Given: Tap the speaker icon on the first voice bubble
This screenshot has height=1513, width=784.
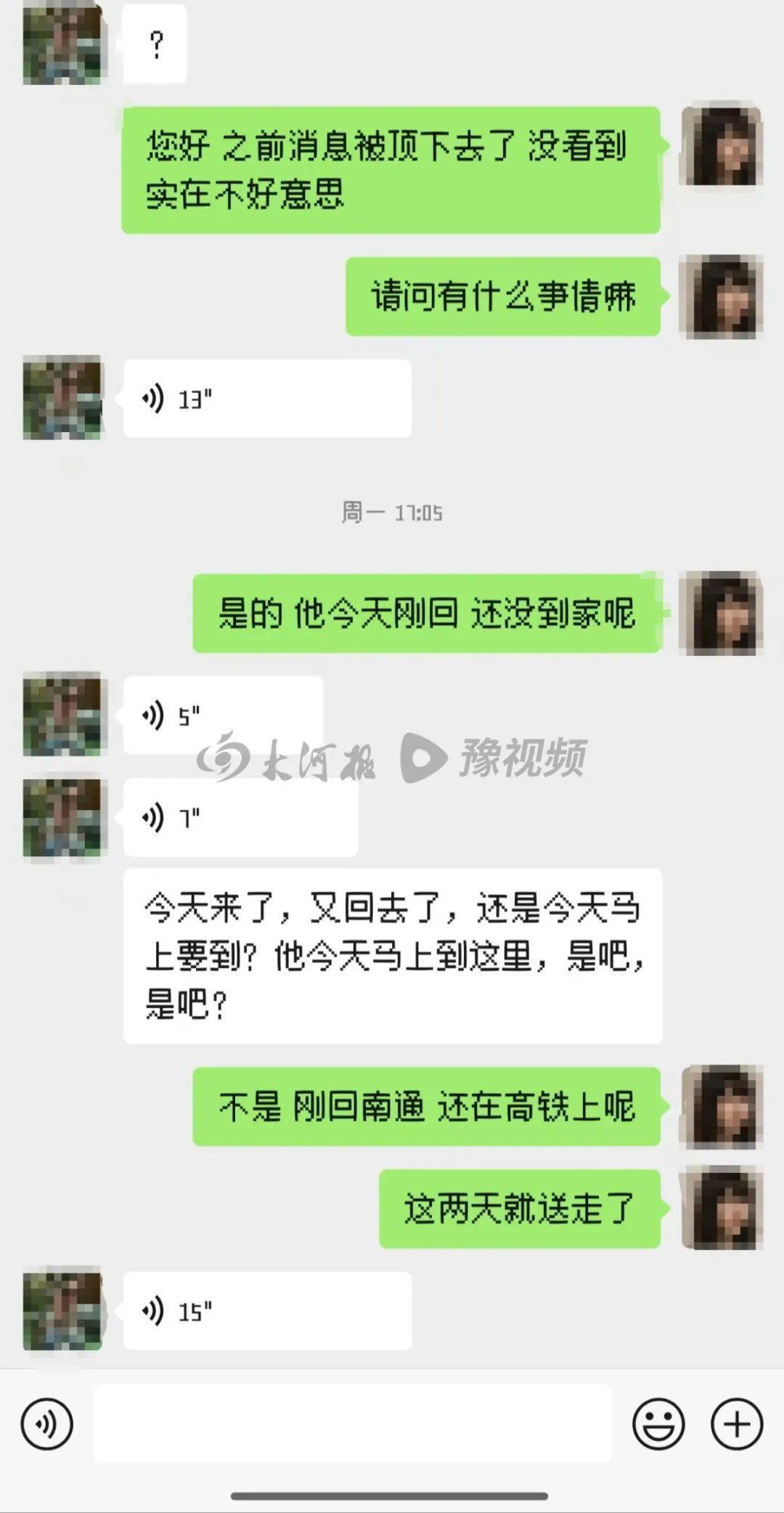Looking at the screenshot, I should tap(152, 398).
